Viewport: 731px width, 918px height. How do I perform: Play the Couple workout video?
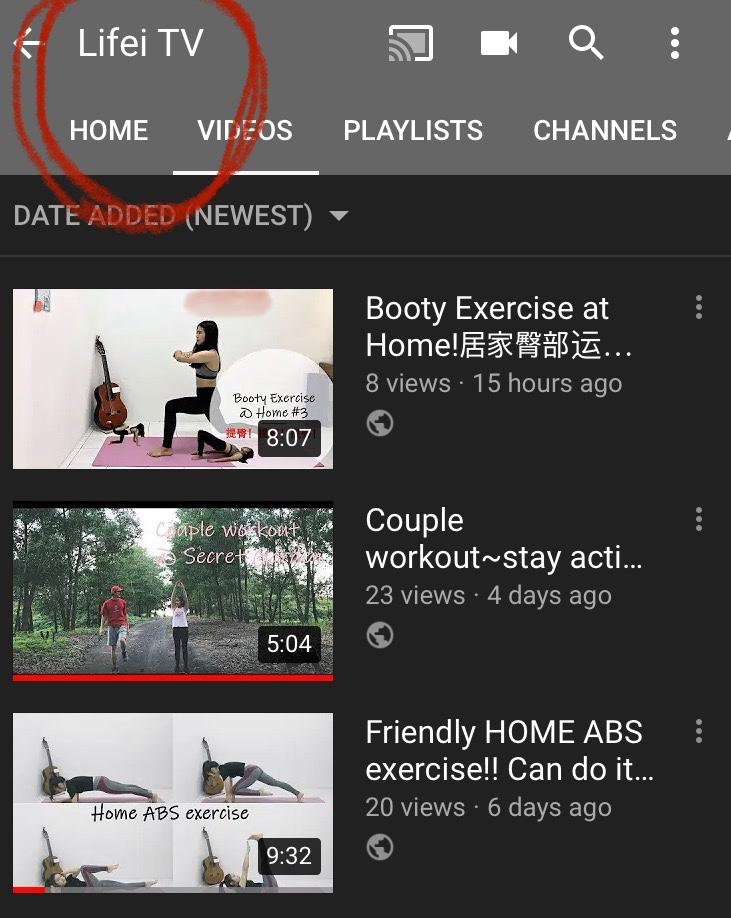click(173, 591)
